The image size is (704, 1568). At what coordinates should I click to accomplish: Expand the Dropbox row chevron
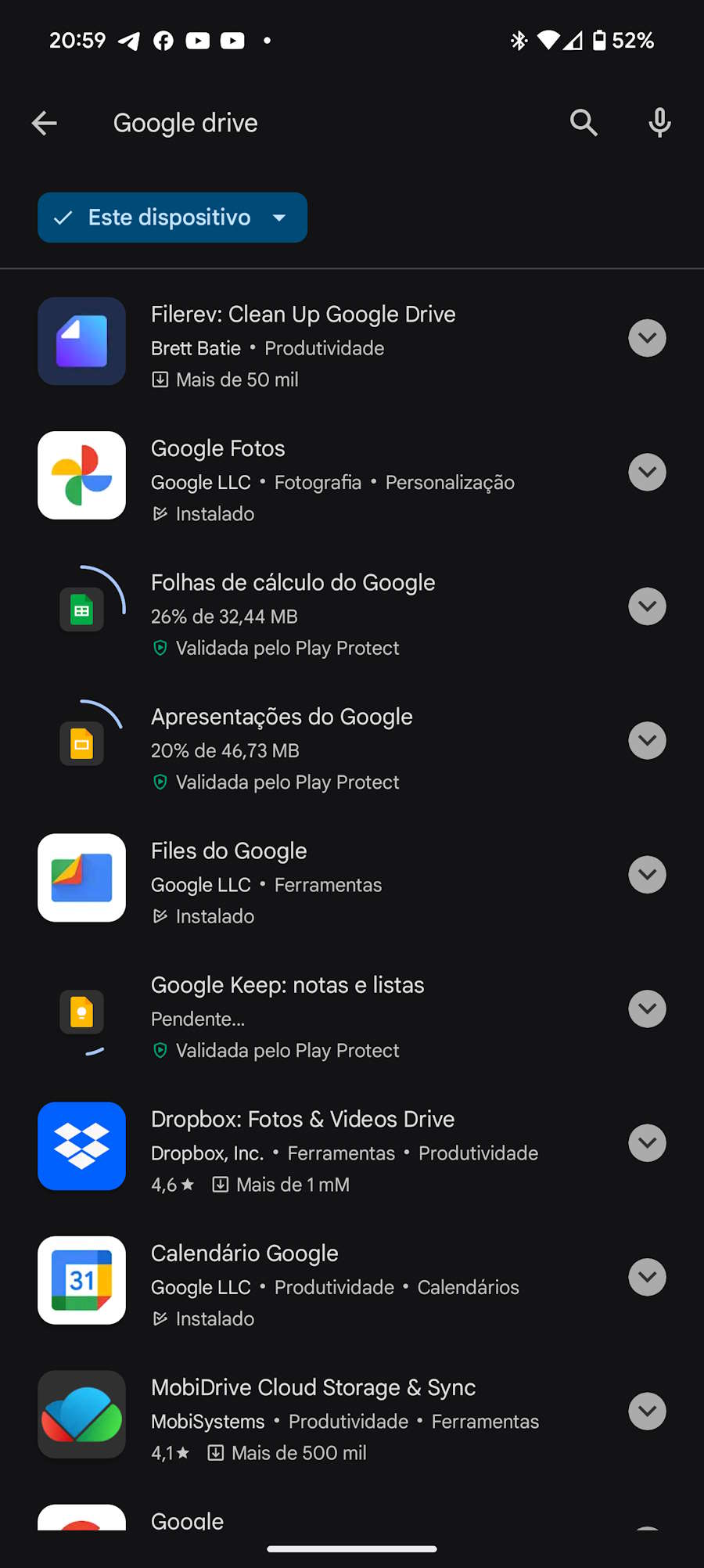point(648,1143)
